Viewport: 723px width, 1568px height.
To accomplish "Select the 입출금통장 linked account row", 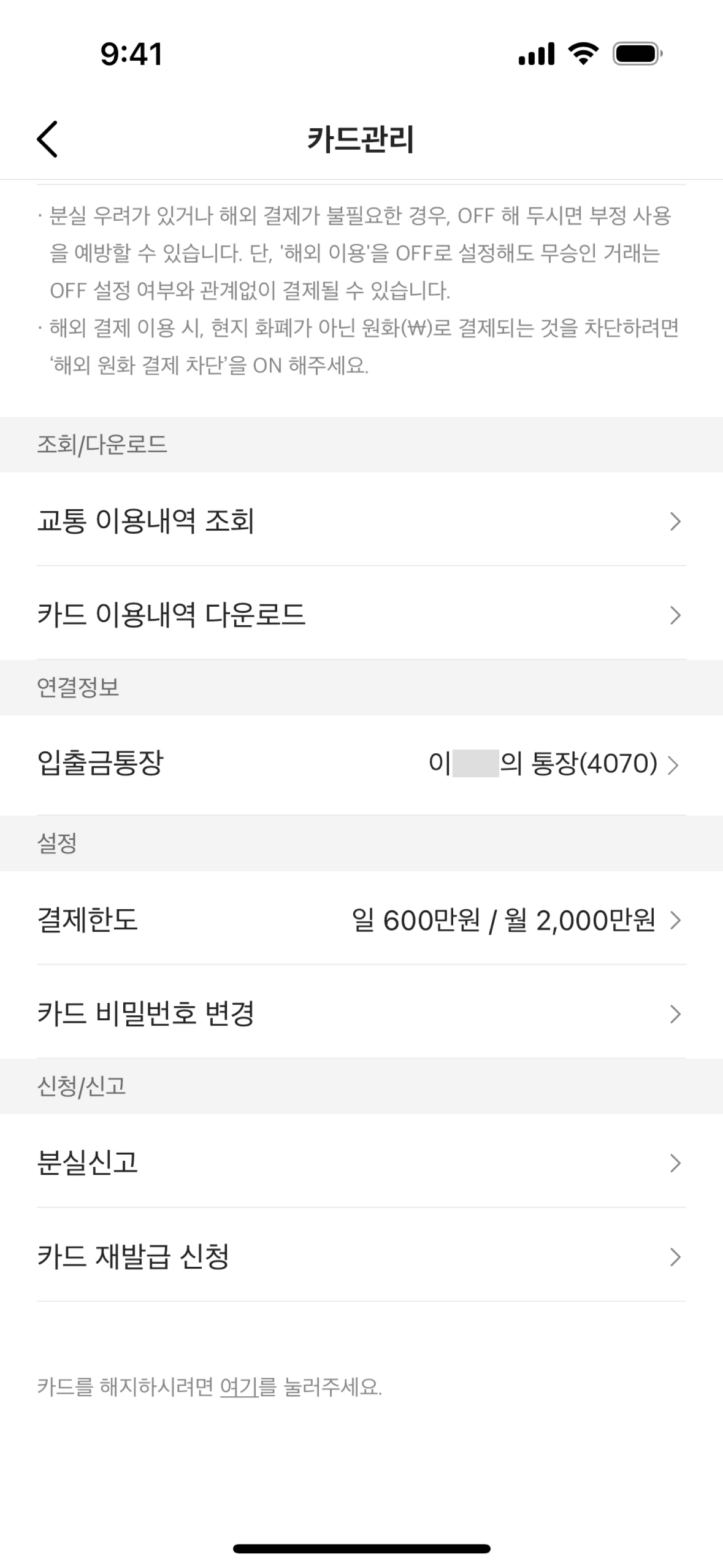I will click(361, 764).
